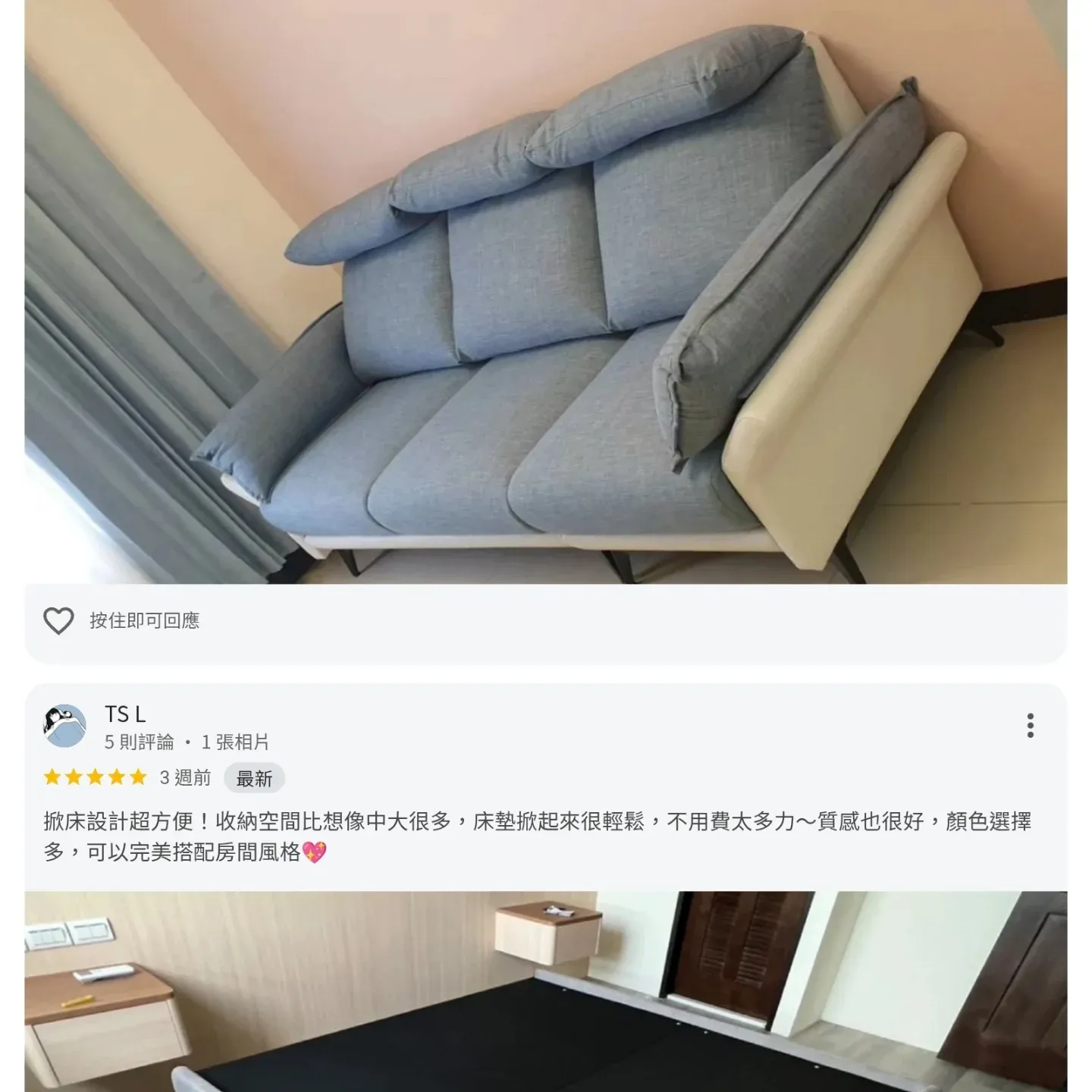1092x1092 pixels.
Task: Open reviewer name TS L
Action: (x=125, y=714)
